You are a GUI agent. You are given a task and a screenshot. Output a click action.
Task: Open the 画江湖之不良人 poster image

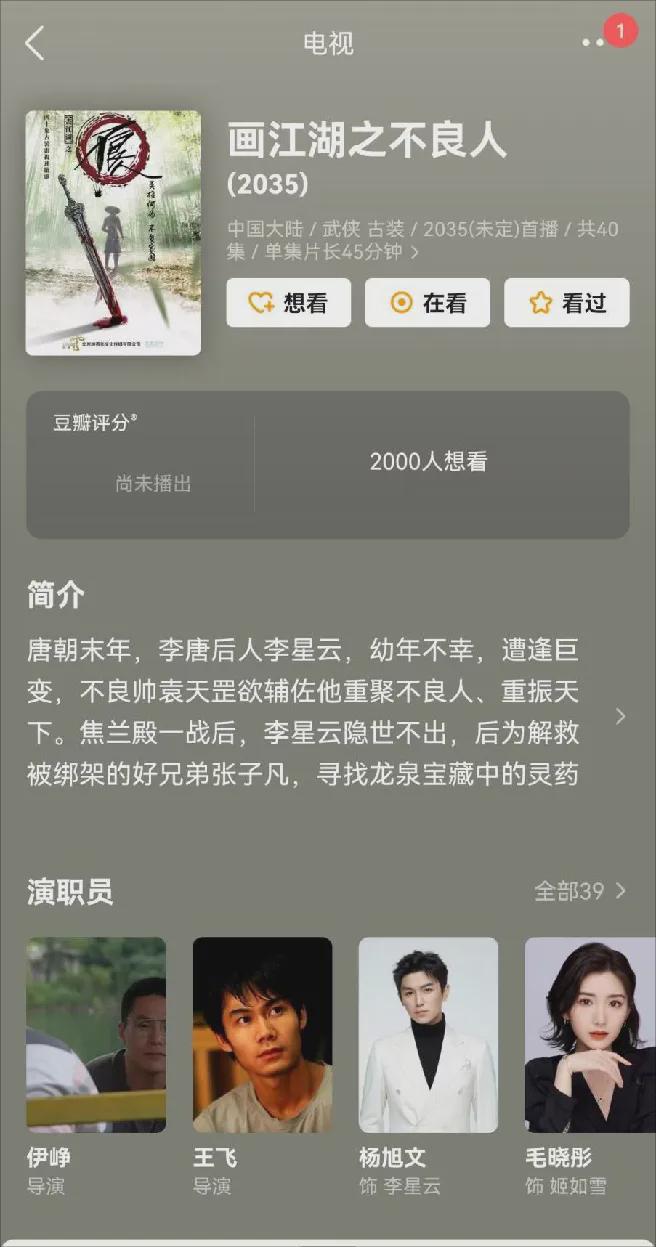point(113,232)
